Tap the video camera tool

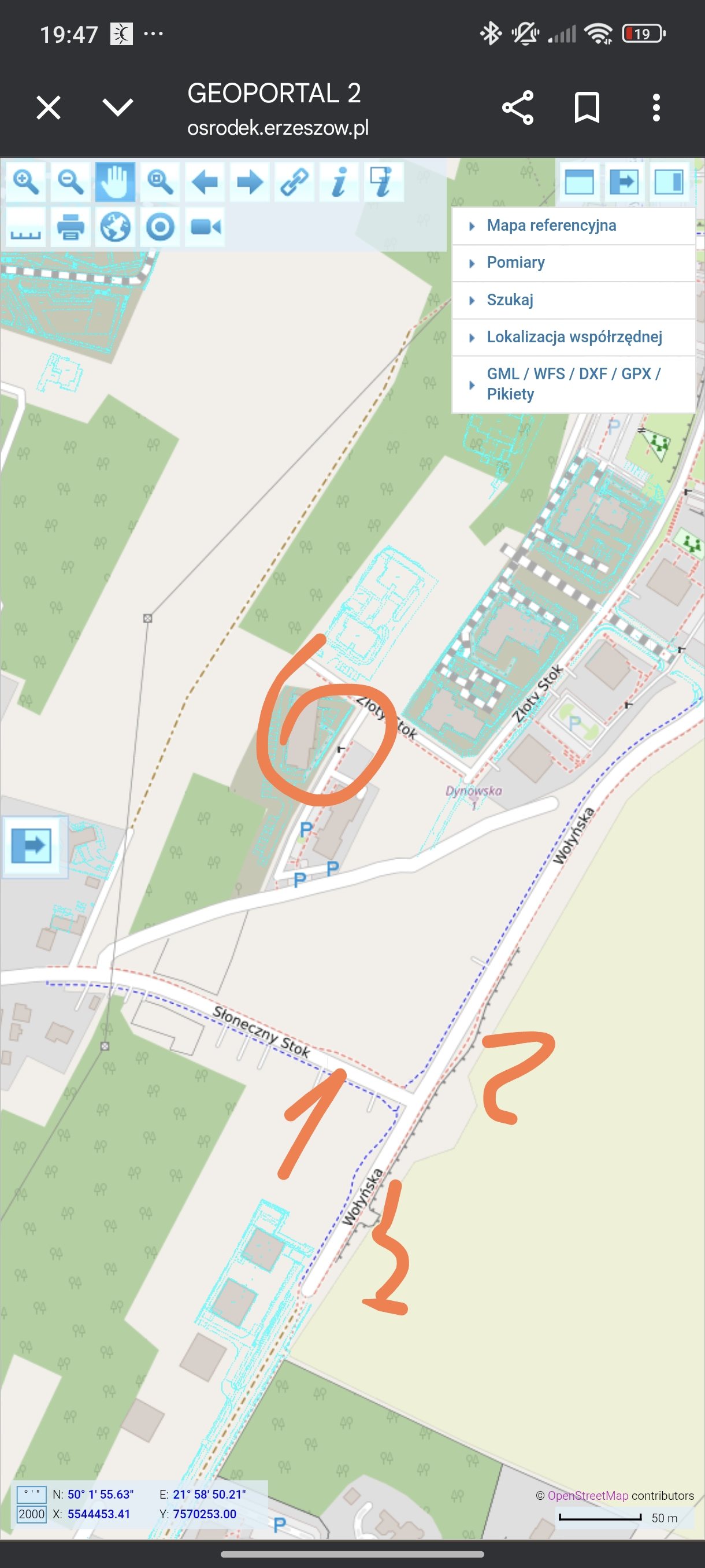[x=205, y=228]
